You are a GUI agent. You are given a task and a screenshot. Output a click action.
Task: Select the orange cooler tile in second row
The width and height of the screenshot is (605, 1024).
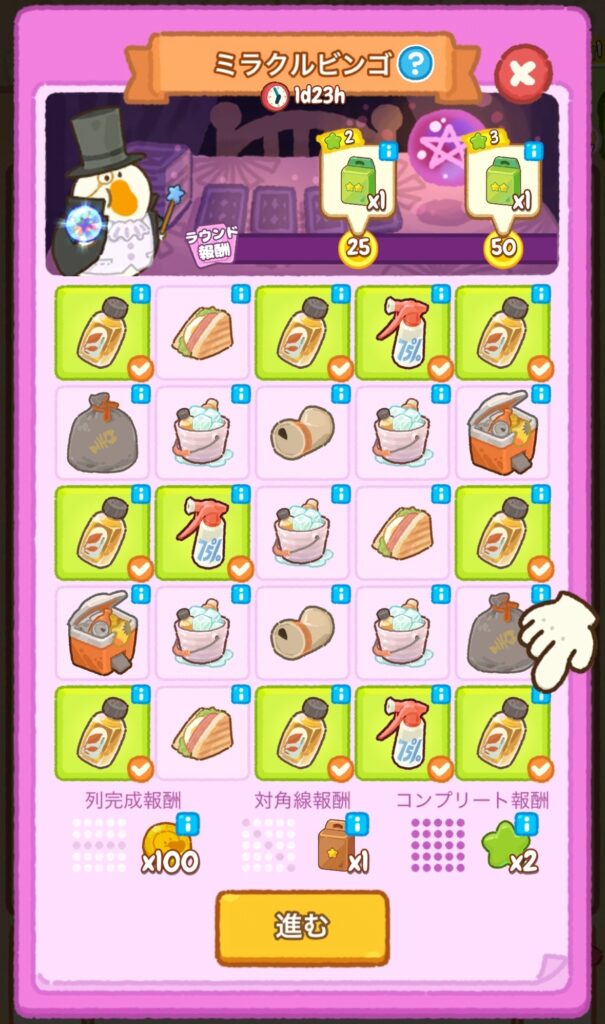(x=502, y=434)
